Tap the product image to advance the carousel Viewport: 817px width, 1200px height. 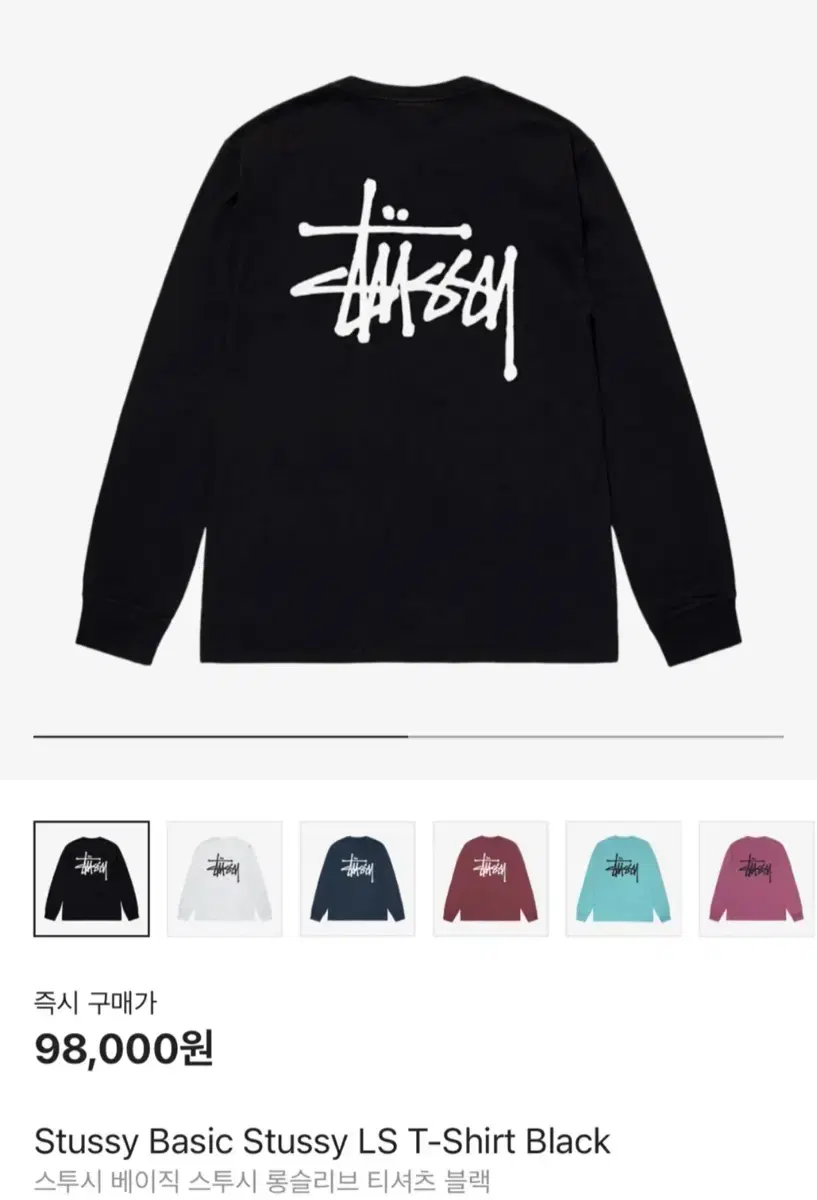(408, 380)
